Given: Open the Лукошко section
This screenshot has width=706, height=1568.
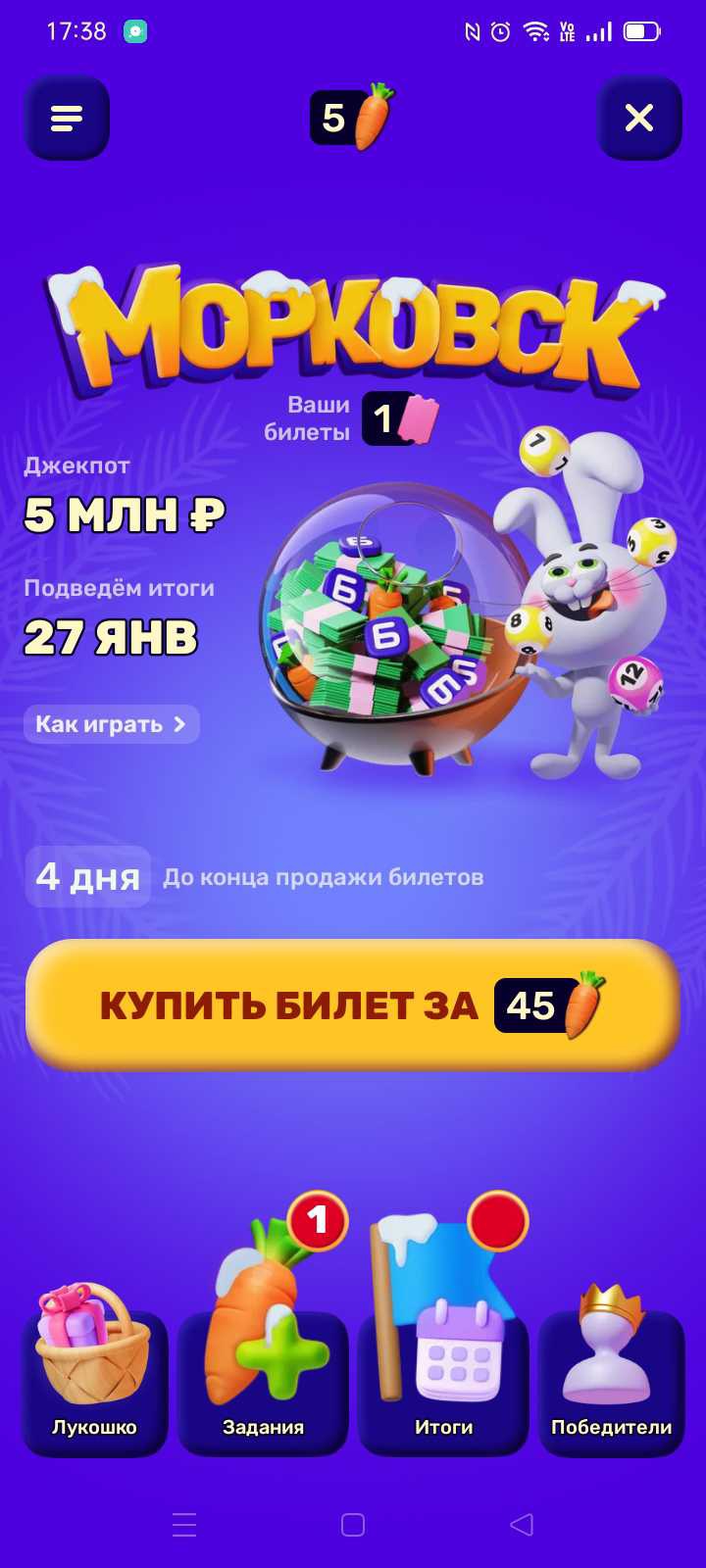Looking at the screenshot, I should [94, 1380].
